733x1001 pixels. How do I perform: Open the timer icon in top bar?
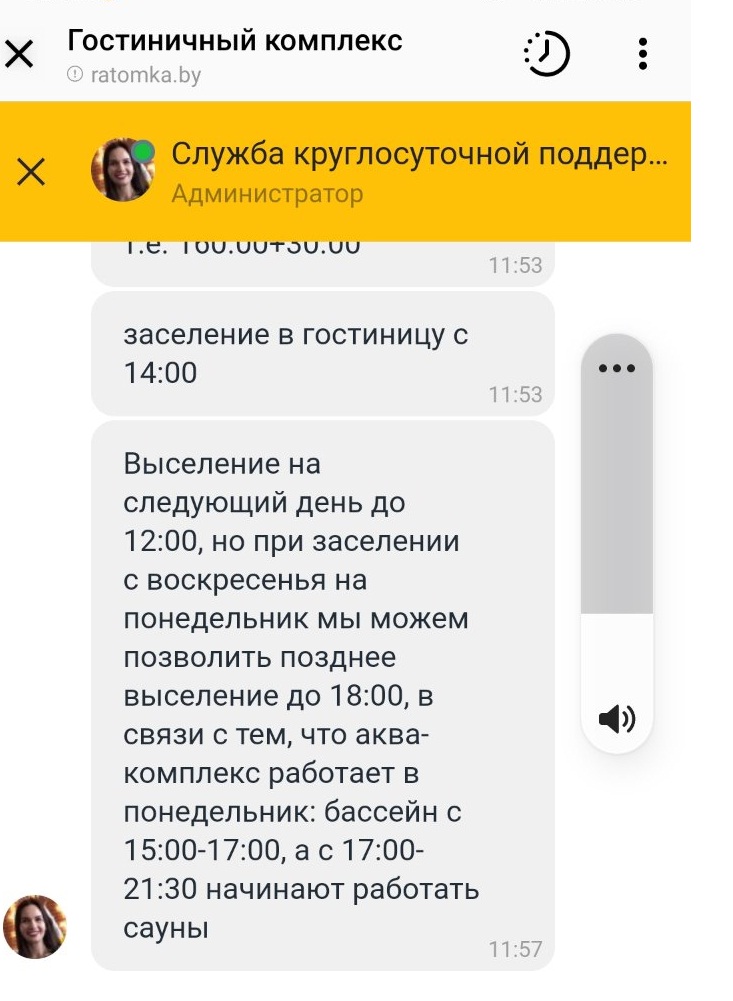[547, 55]
